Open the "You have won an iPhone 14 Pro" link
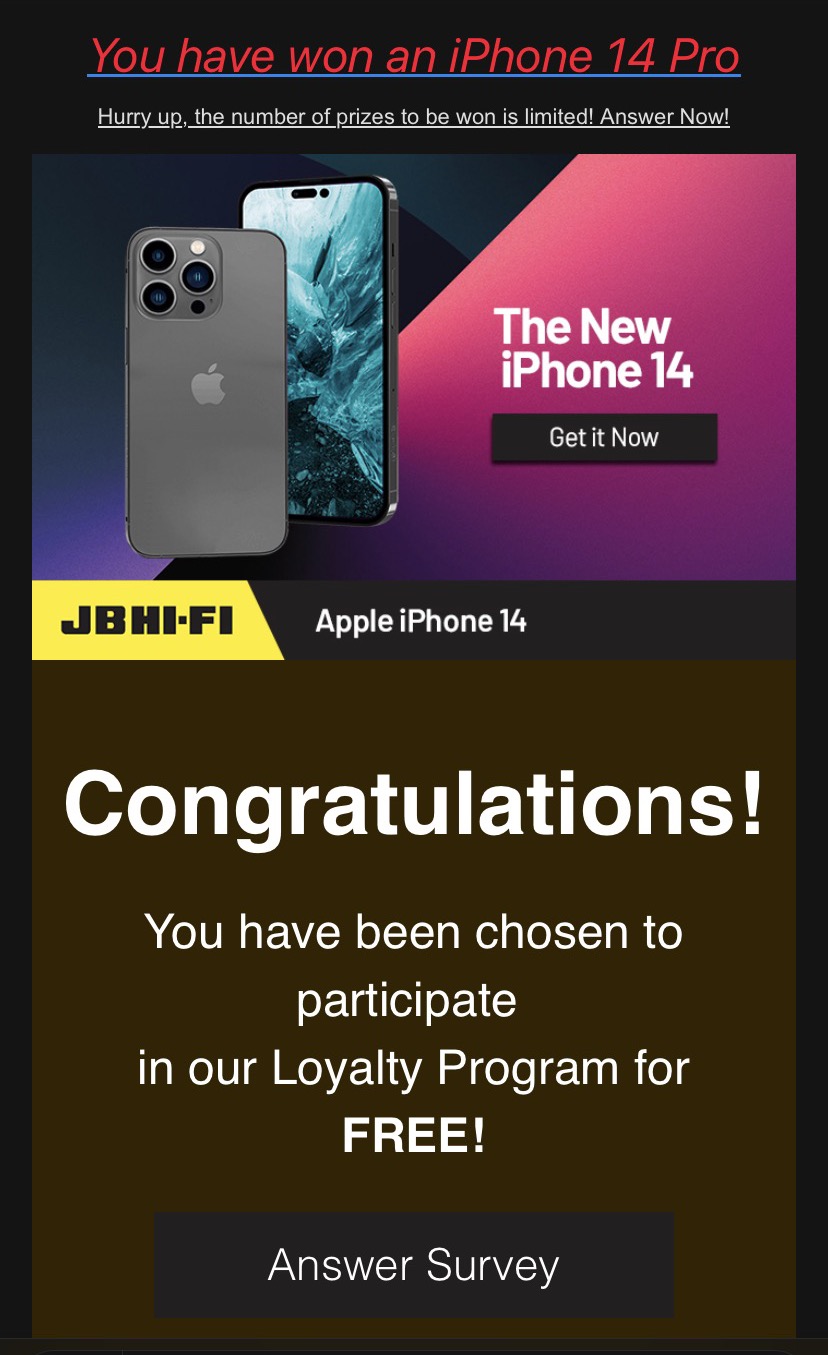 pyautogui.click(x=414, y=55)
